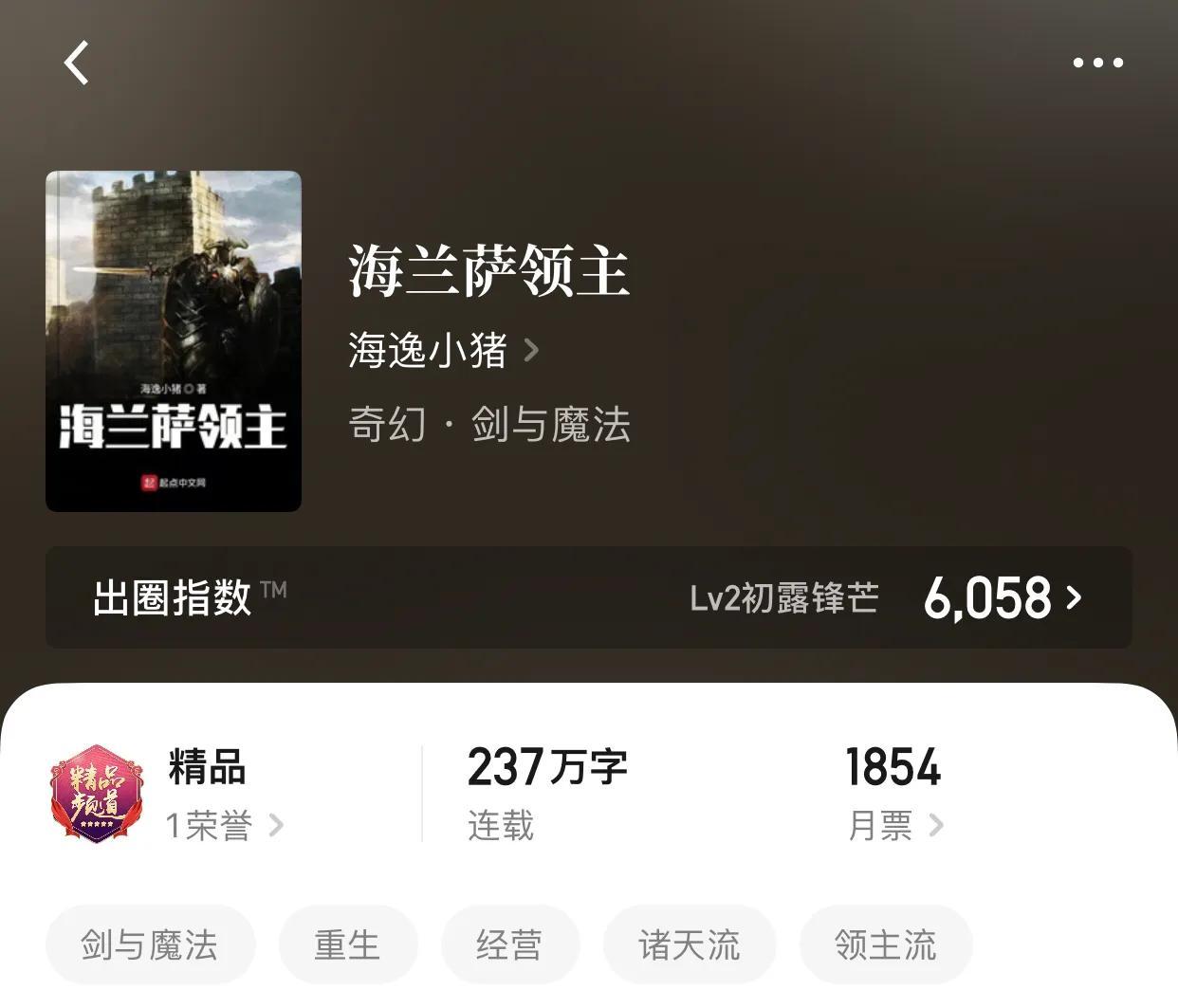Select the 剑与魔法 tag chip

click(150, 944)
